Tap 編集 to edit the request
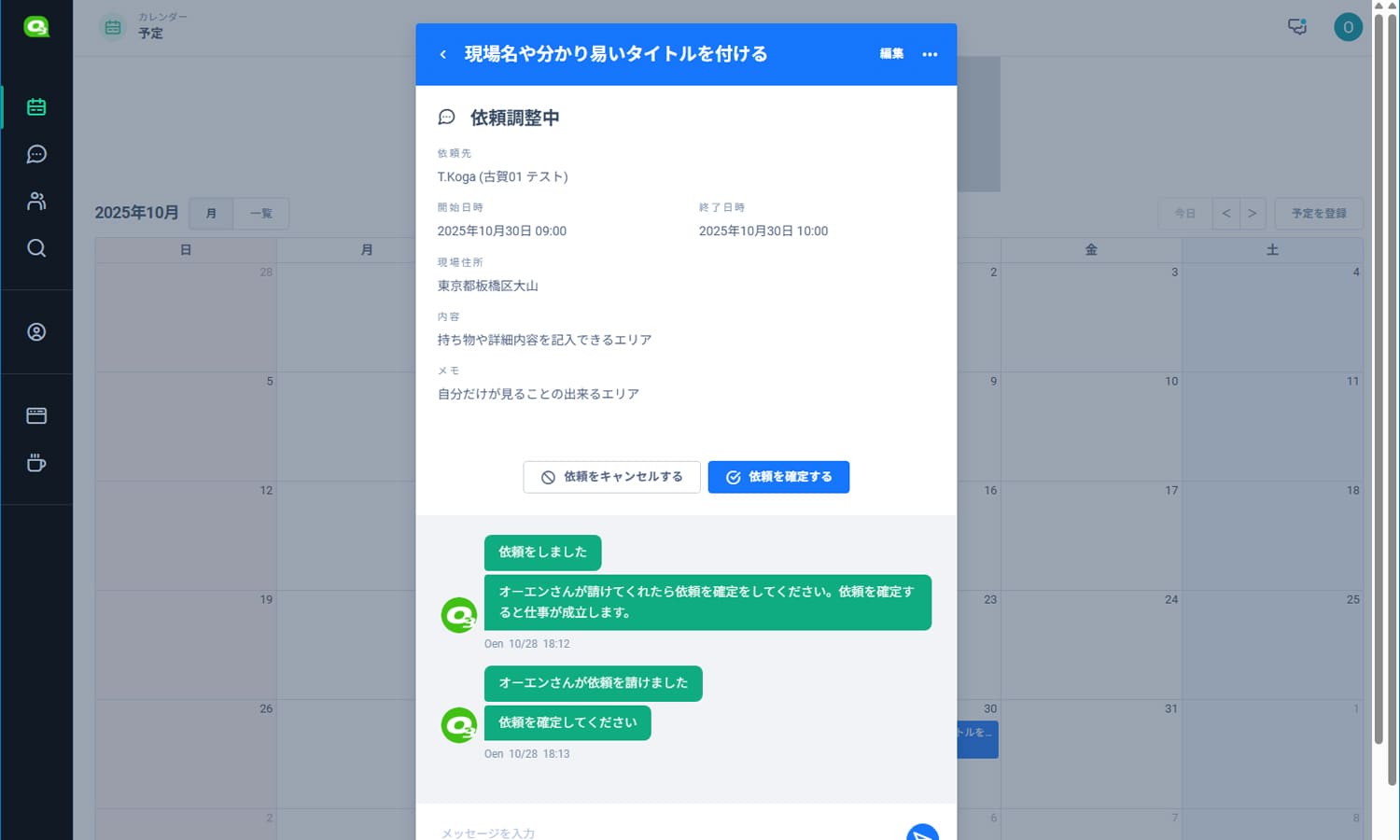Viewport: 1400px width, 840px height. (891, 54)
